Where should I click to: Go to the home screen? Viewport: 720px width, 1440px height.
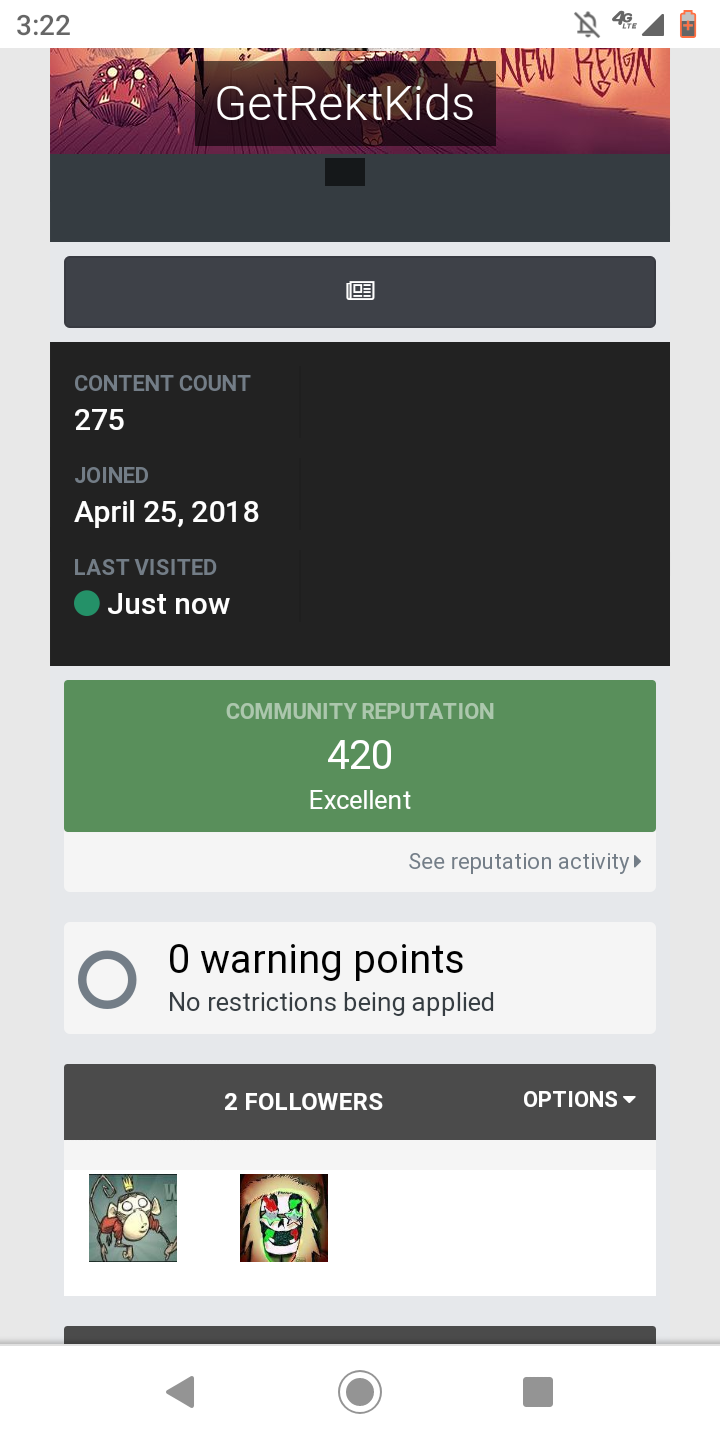pyautogui.click(x=360, y=1392)
